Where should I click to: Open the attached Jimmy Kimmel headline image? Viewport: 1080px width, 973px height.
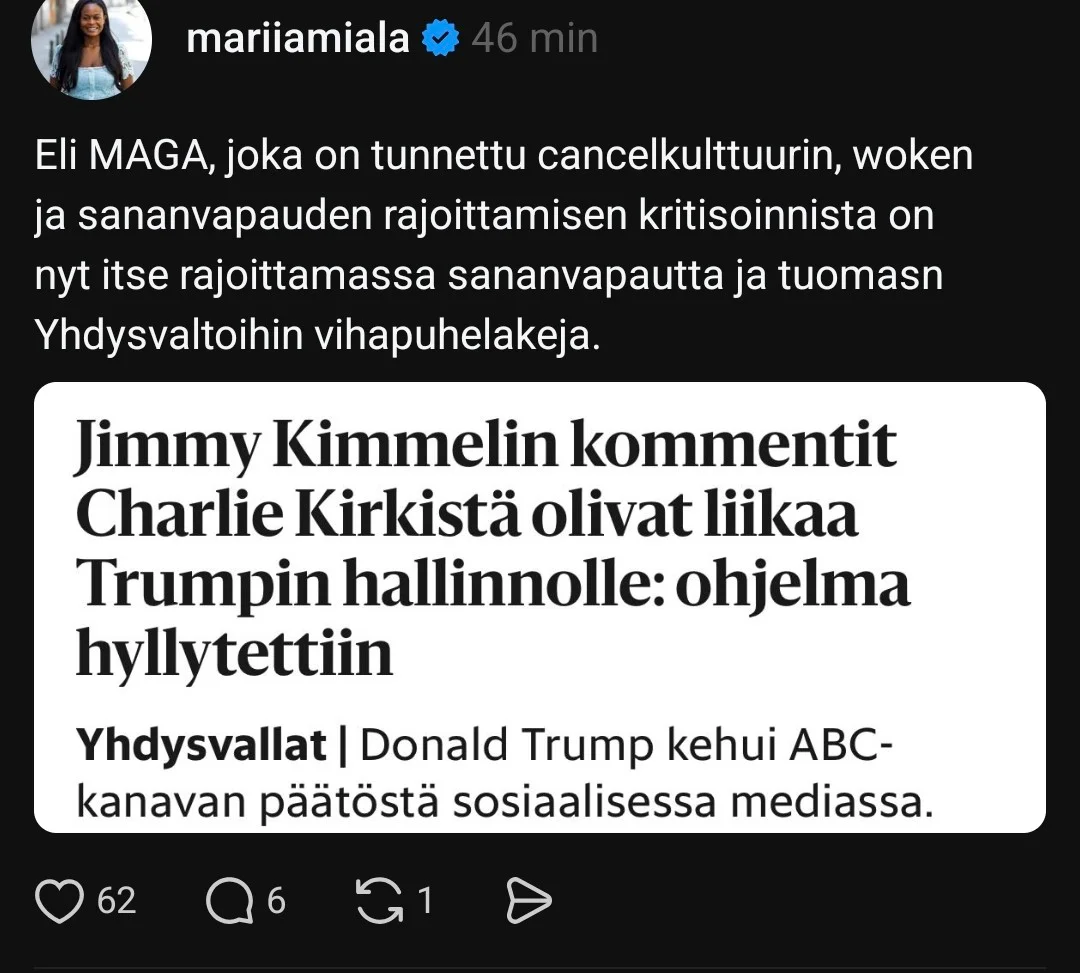tap(540, 607)
